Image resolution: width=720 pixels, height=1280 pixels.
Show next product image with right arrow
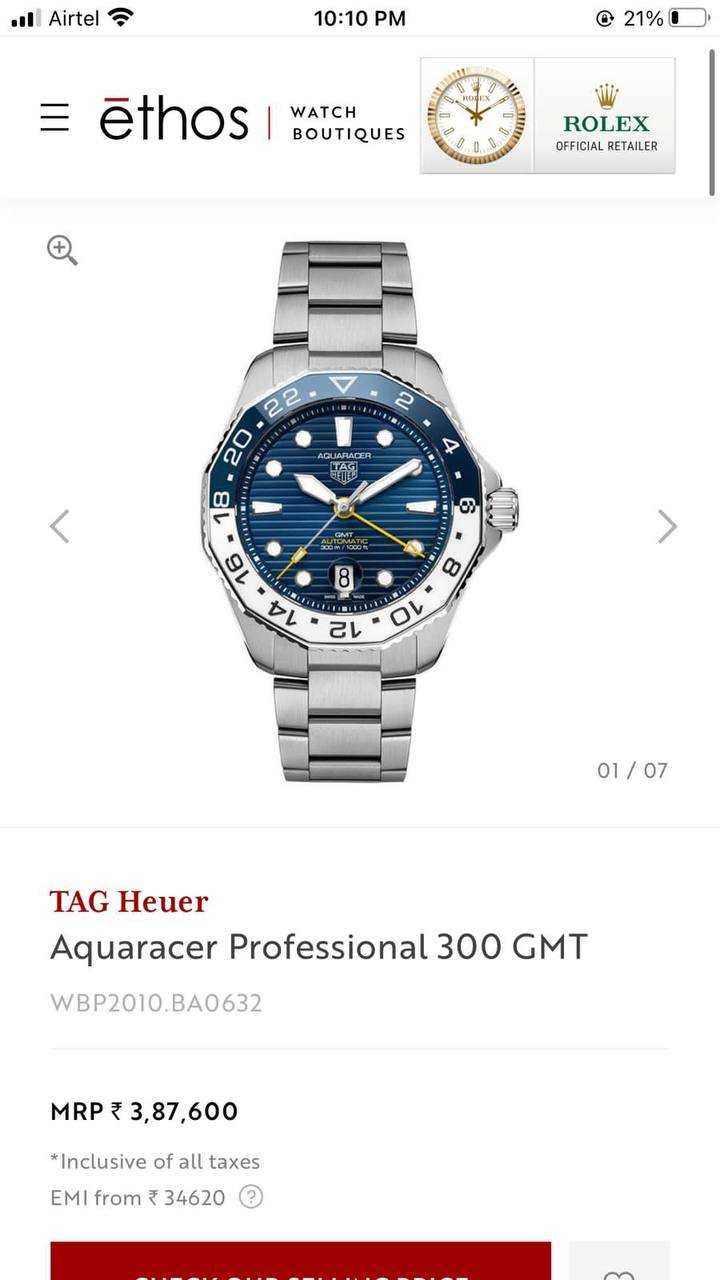coord(668,525)
